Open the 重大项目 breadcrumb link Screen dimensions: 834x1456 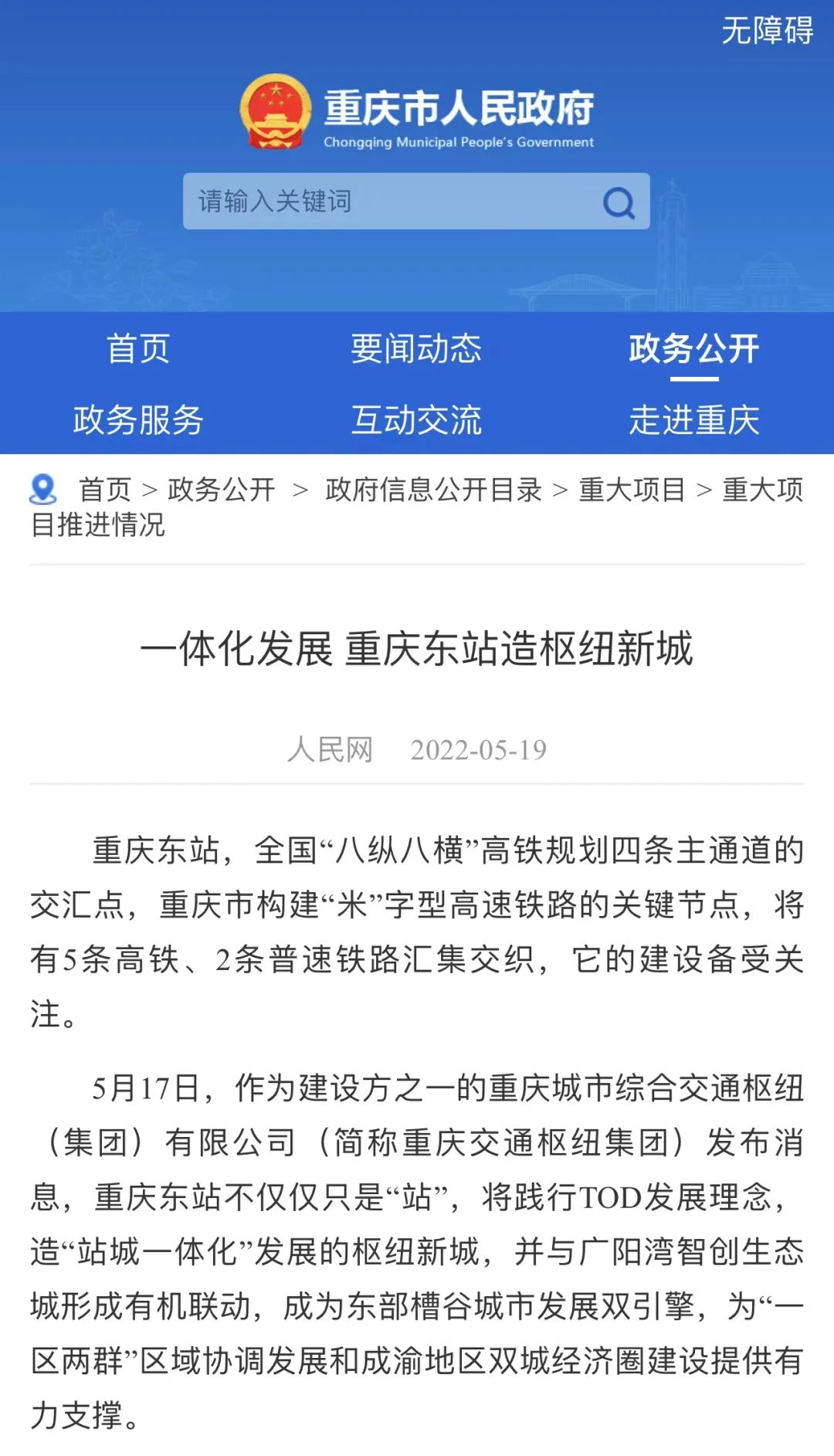click(x=632, y=489)
